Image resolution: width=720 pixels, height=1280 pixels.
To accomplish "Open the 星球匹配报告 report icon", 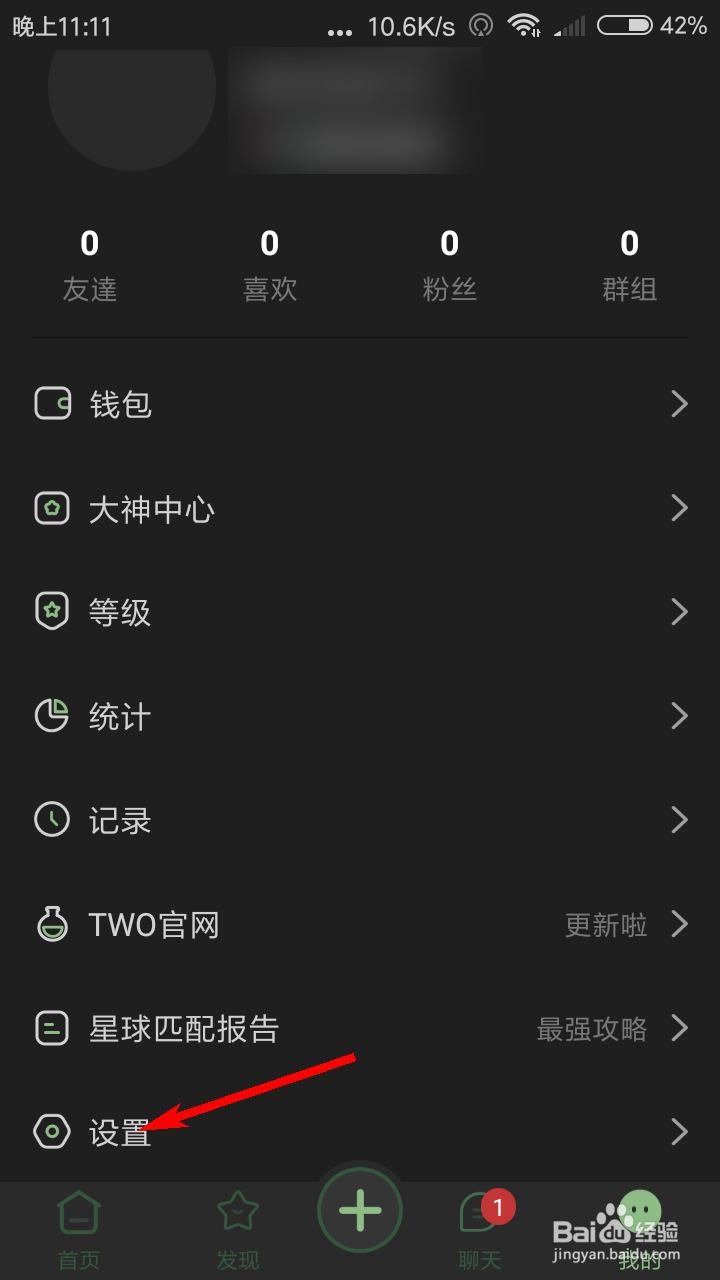I will (x=52, y=1028).
